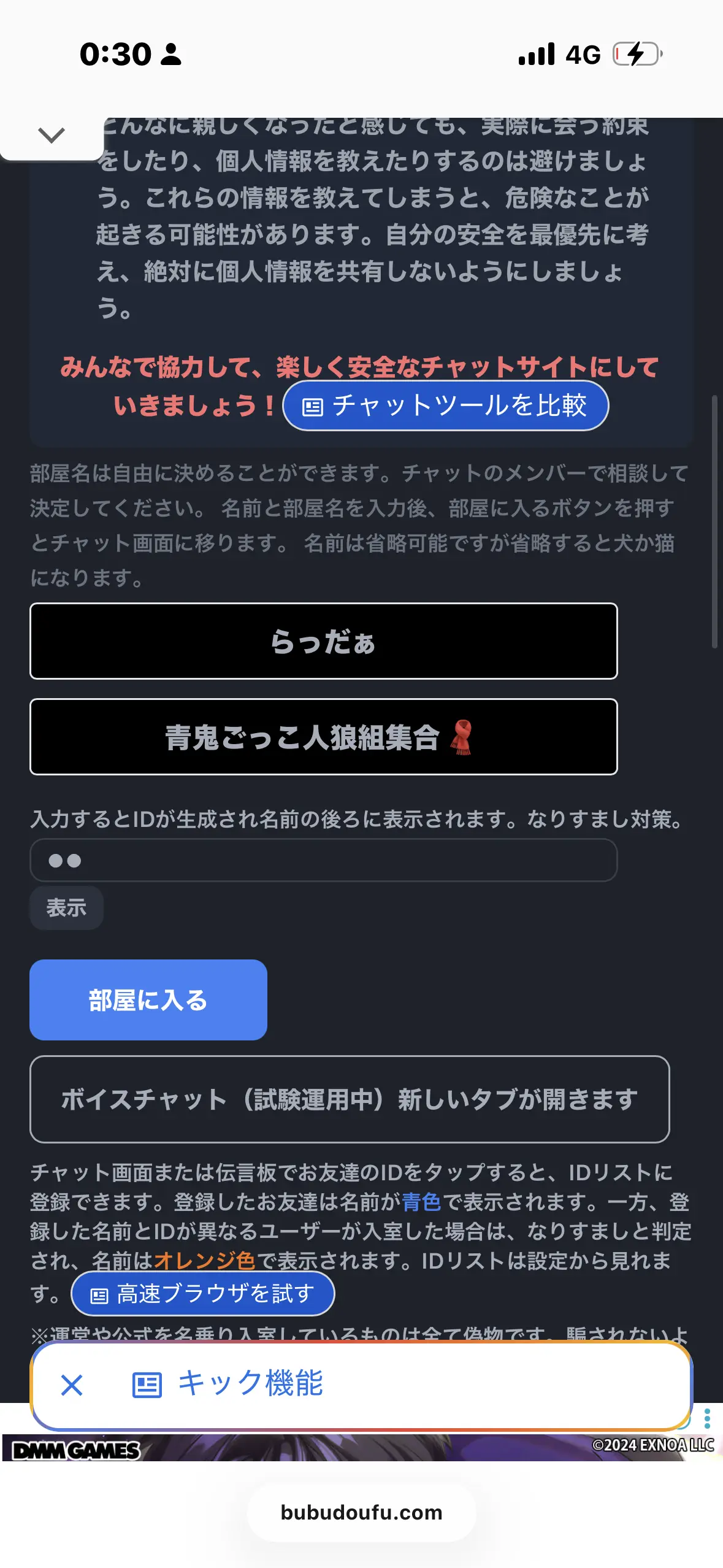Edit the room name field 青鬼ごっこ人狼組集合
This screenshot has width=723, height=1568.
[x=323, y=737]
